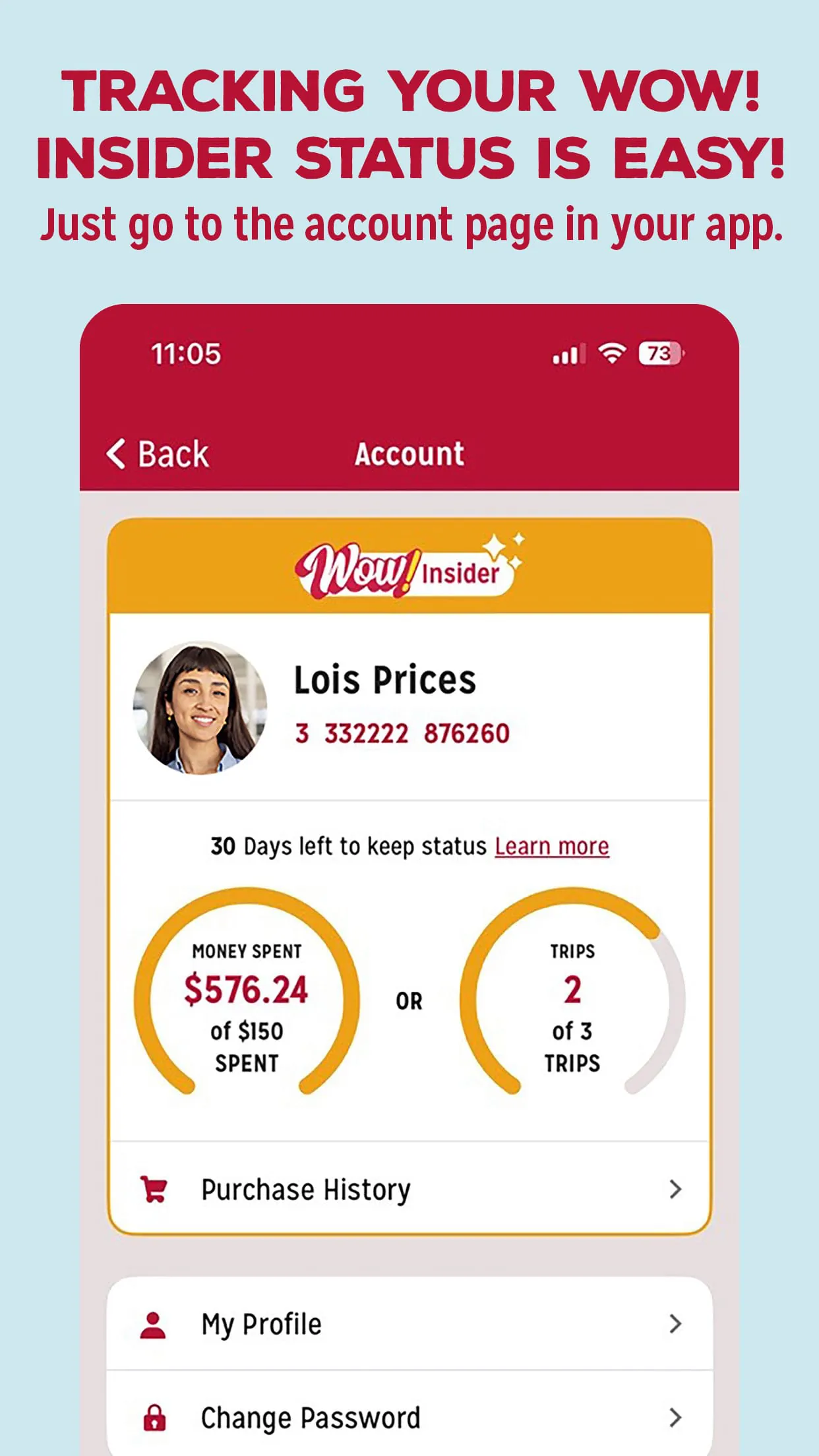This screenshot has width=819, height=1456.
Task: Select the Account title in the header
Action: click(409, 453)
